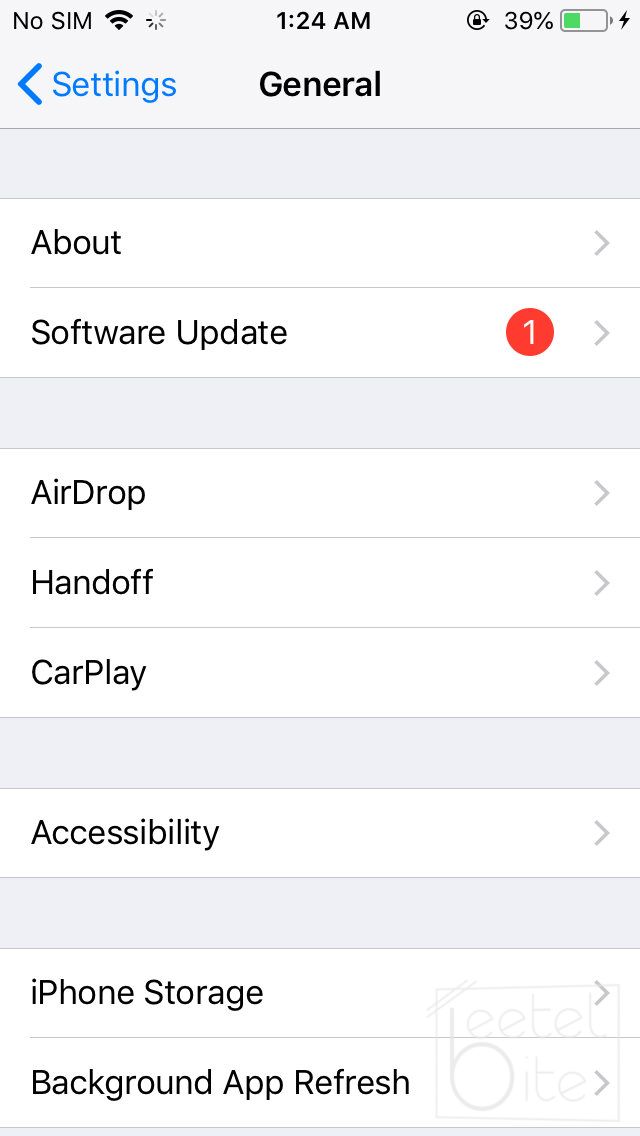Open Handoff settings
The height and width of the screenshot is (1136, 640).
(x=320, y=583)
